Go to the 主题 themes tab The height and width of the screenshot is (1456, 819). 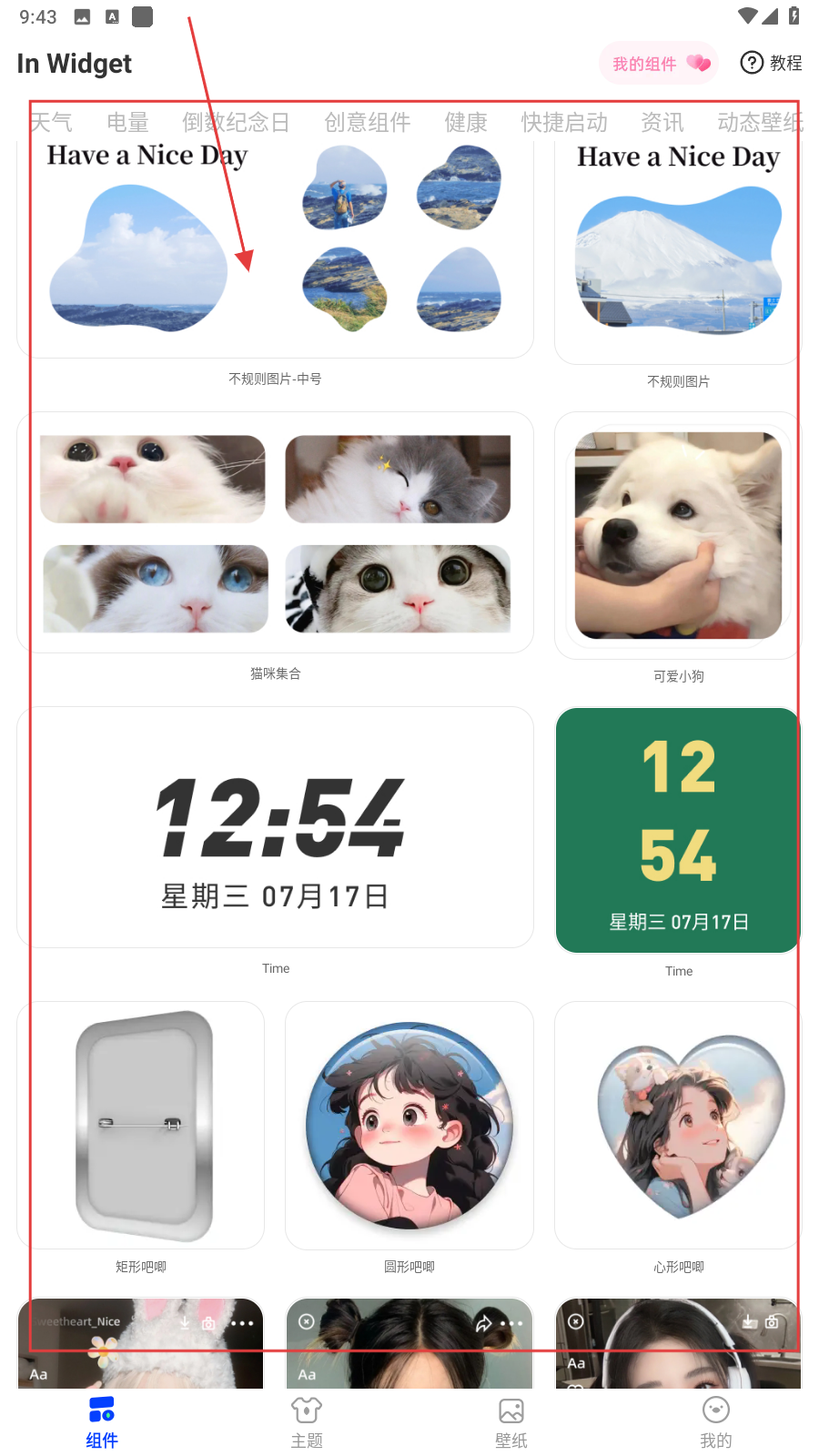[307, 1422]
